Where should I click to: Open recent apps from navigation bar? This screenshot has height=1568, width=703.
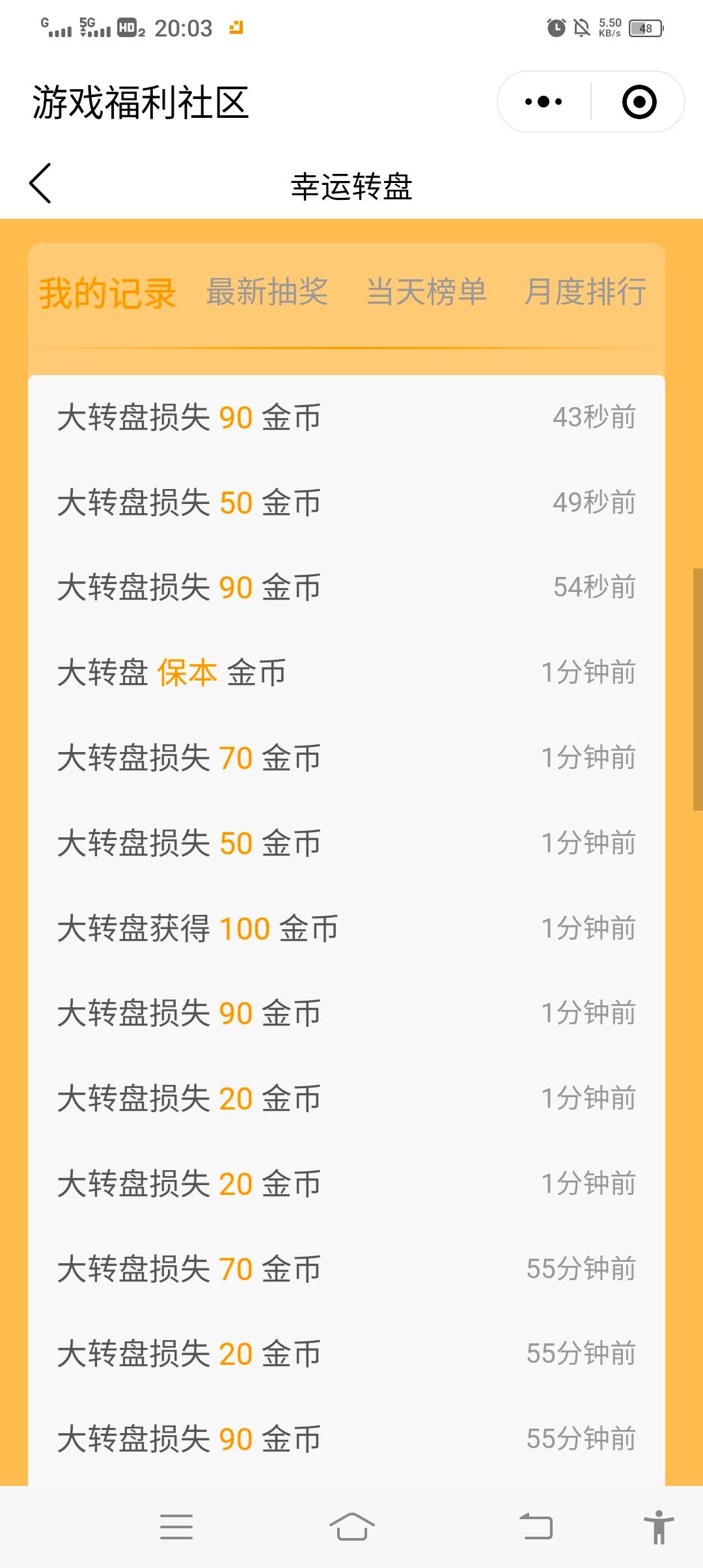point(176,1526)
